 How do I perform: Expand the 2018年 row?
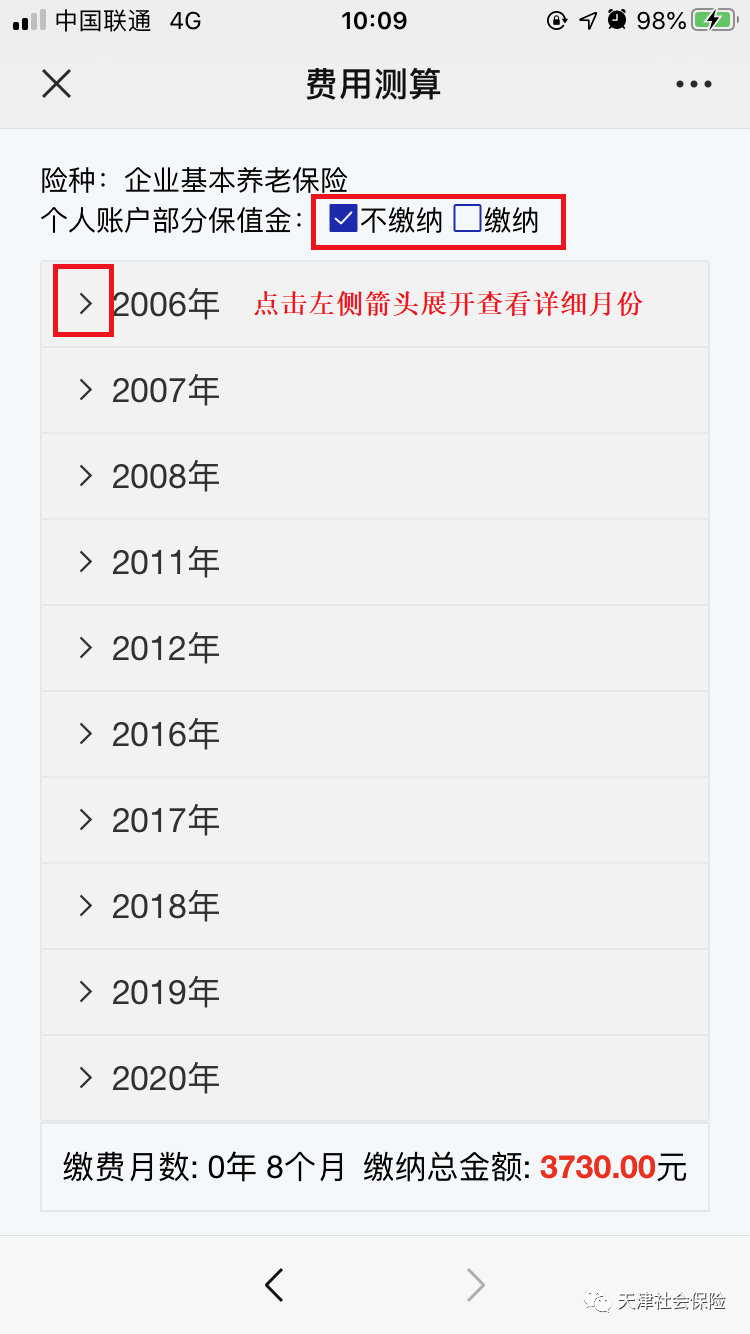pos(85,906)
